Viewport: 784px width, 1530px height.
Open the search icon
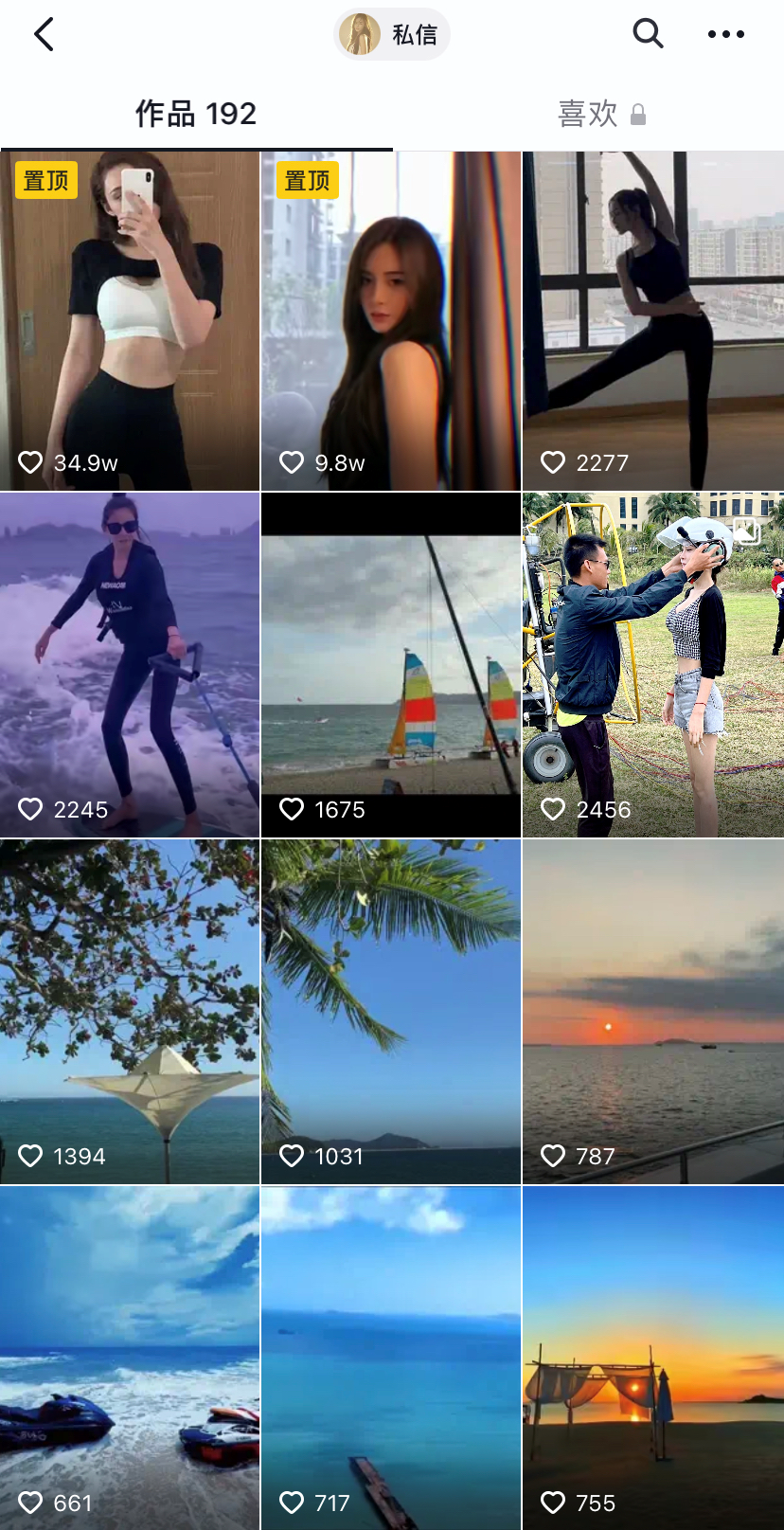648,34
